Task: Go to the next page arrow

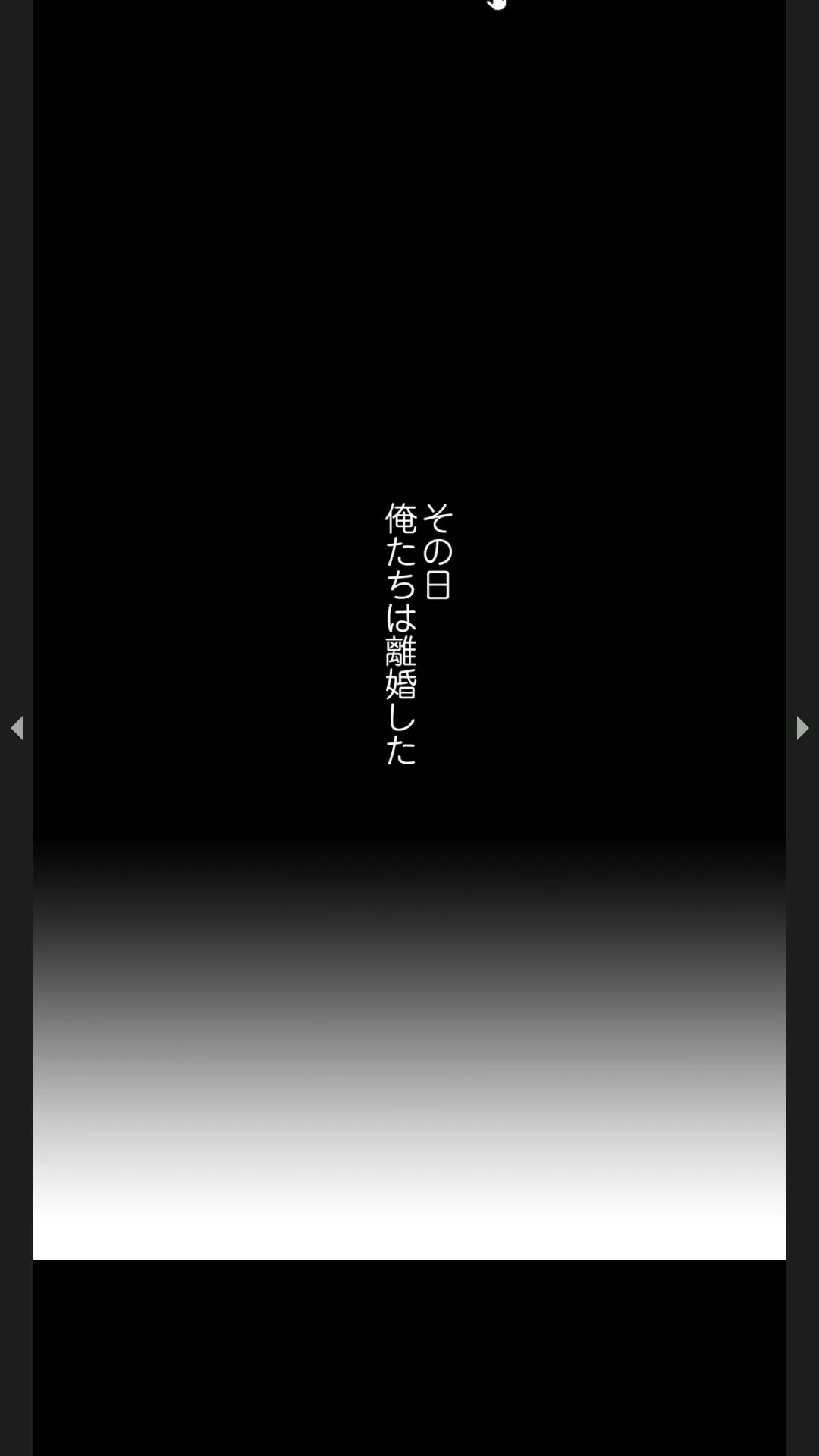Action: tap(802, 728)
